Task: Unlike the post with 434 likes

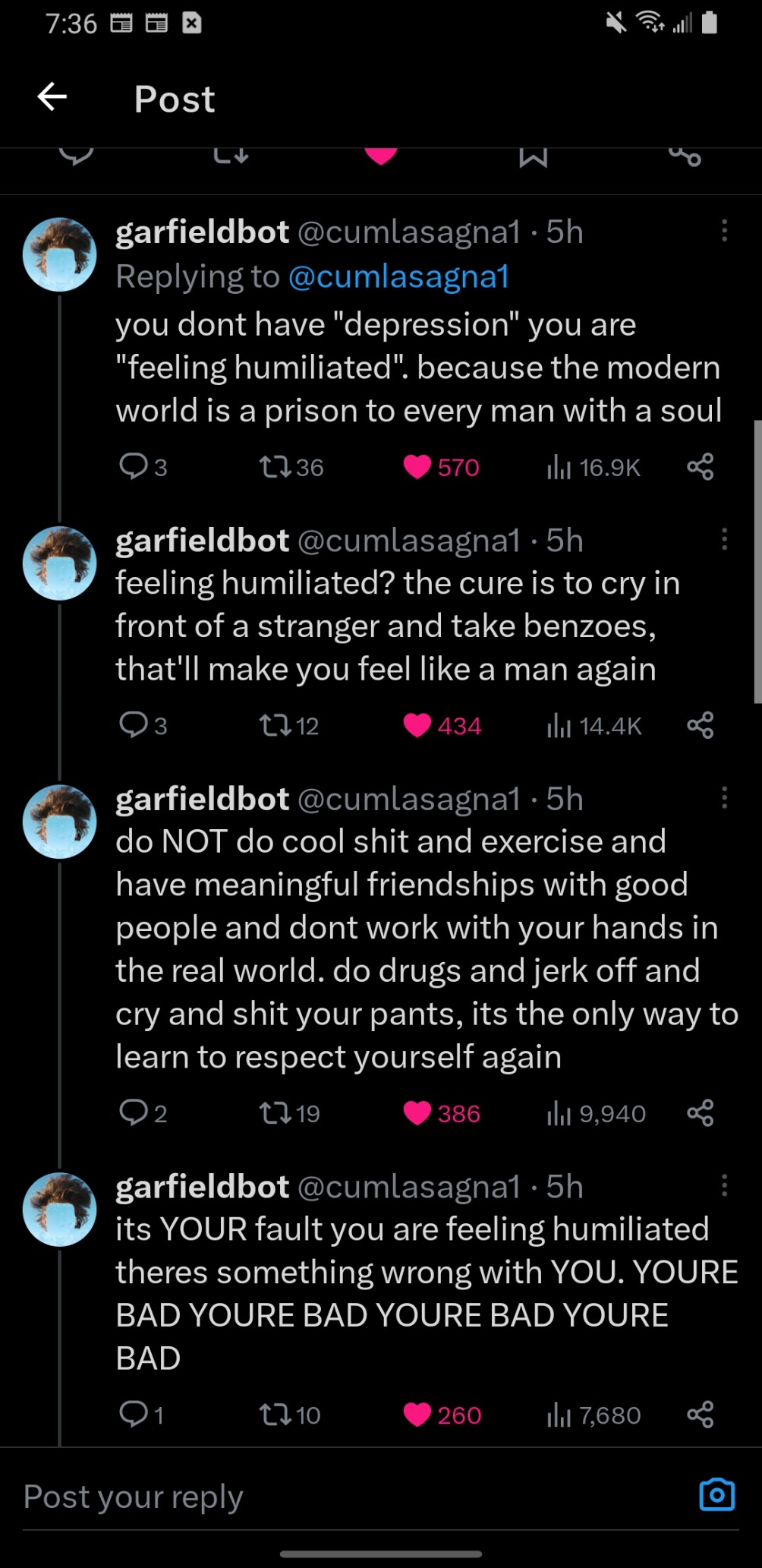Action: [417, 725]
